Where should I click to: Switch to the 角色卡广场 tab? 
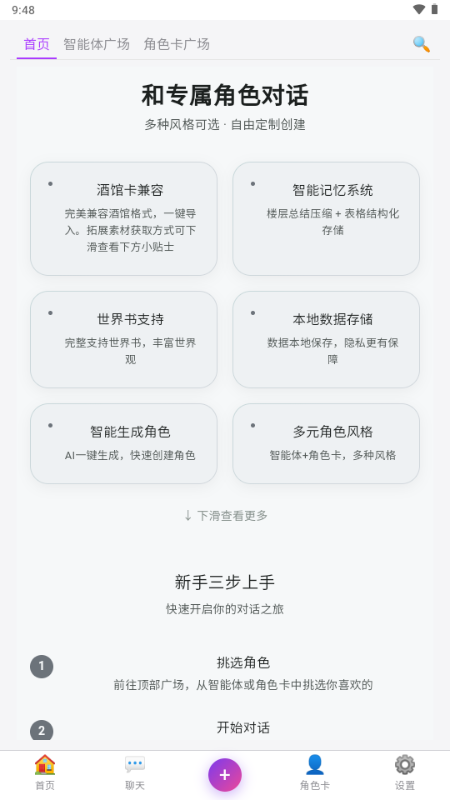[x=177, y=44]
